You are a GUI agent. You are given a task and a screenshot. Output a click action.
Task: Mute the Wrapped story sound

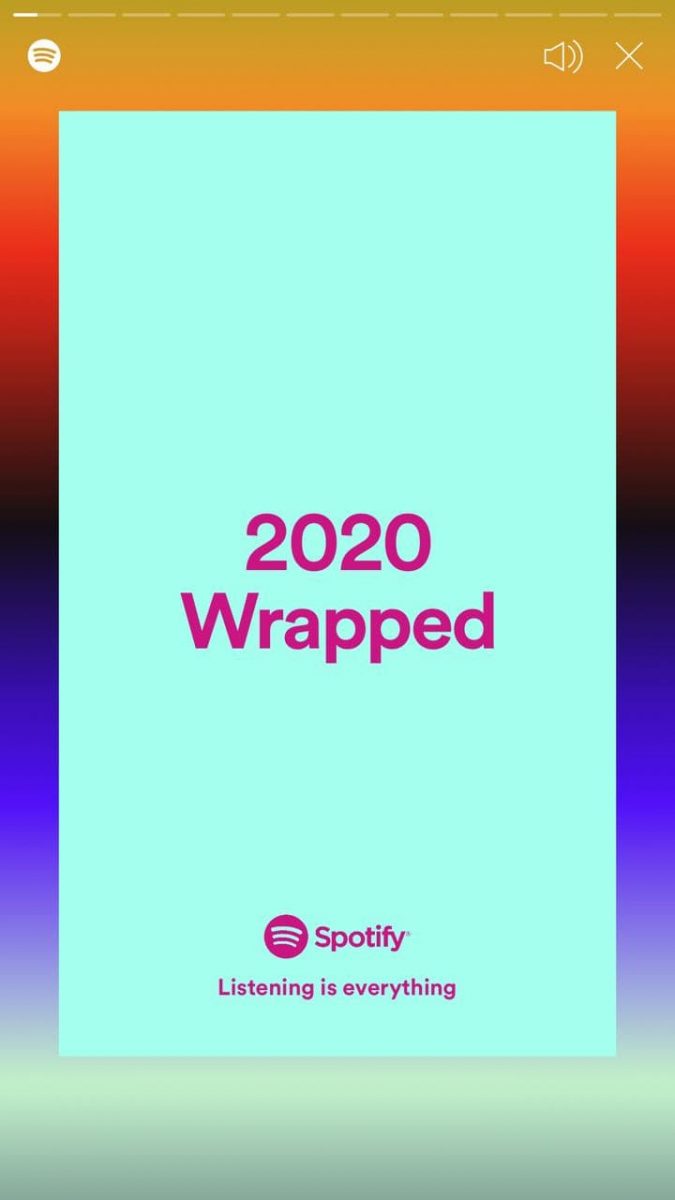coord(563,57)
